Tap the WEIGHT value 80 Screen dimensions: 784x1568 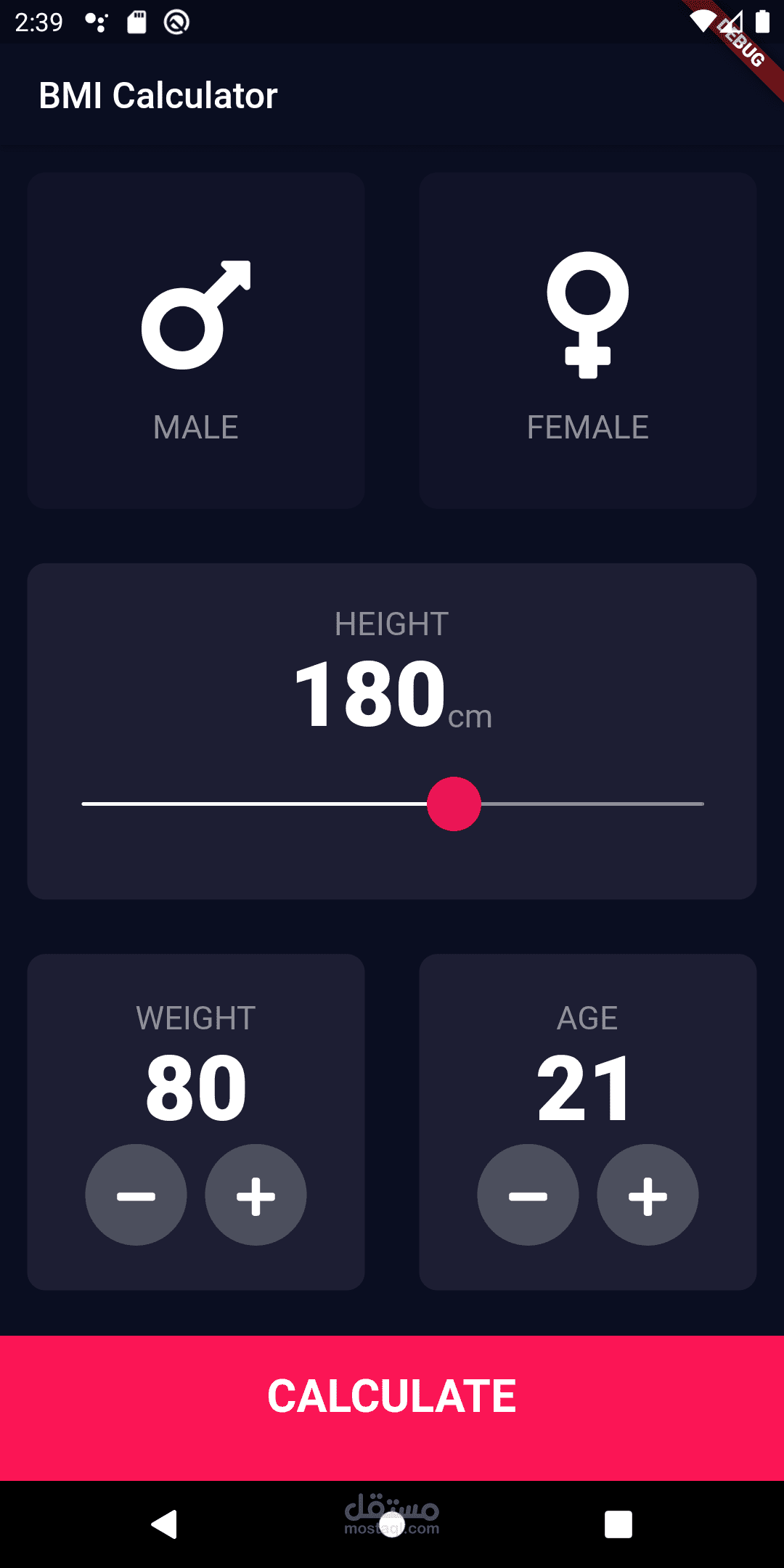point(195,1087)
